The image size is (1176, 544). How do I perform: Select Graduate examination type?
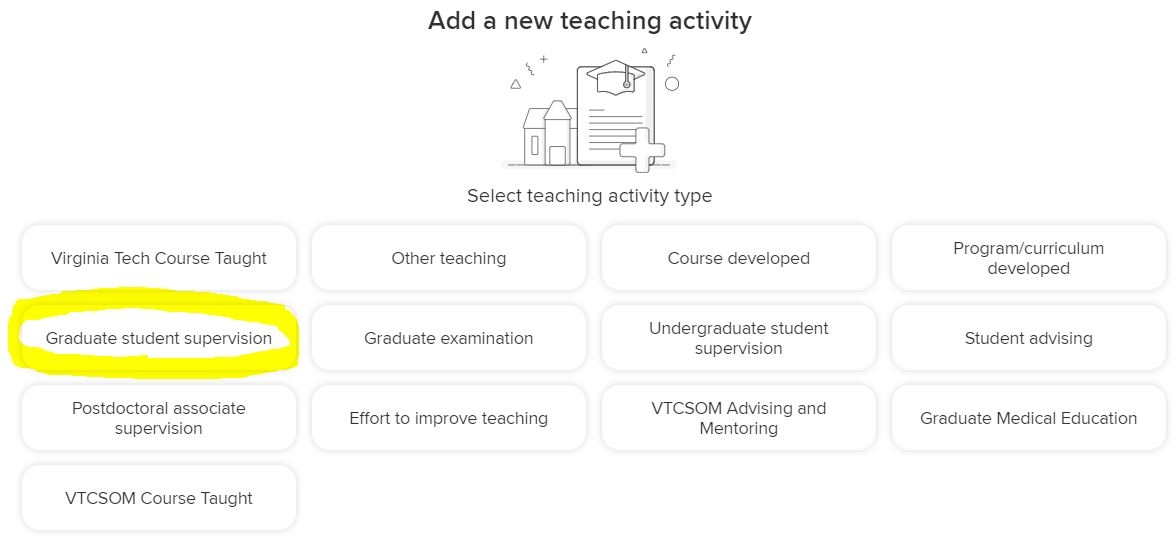(x=448, y=338)
